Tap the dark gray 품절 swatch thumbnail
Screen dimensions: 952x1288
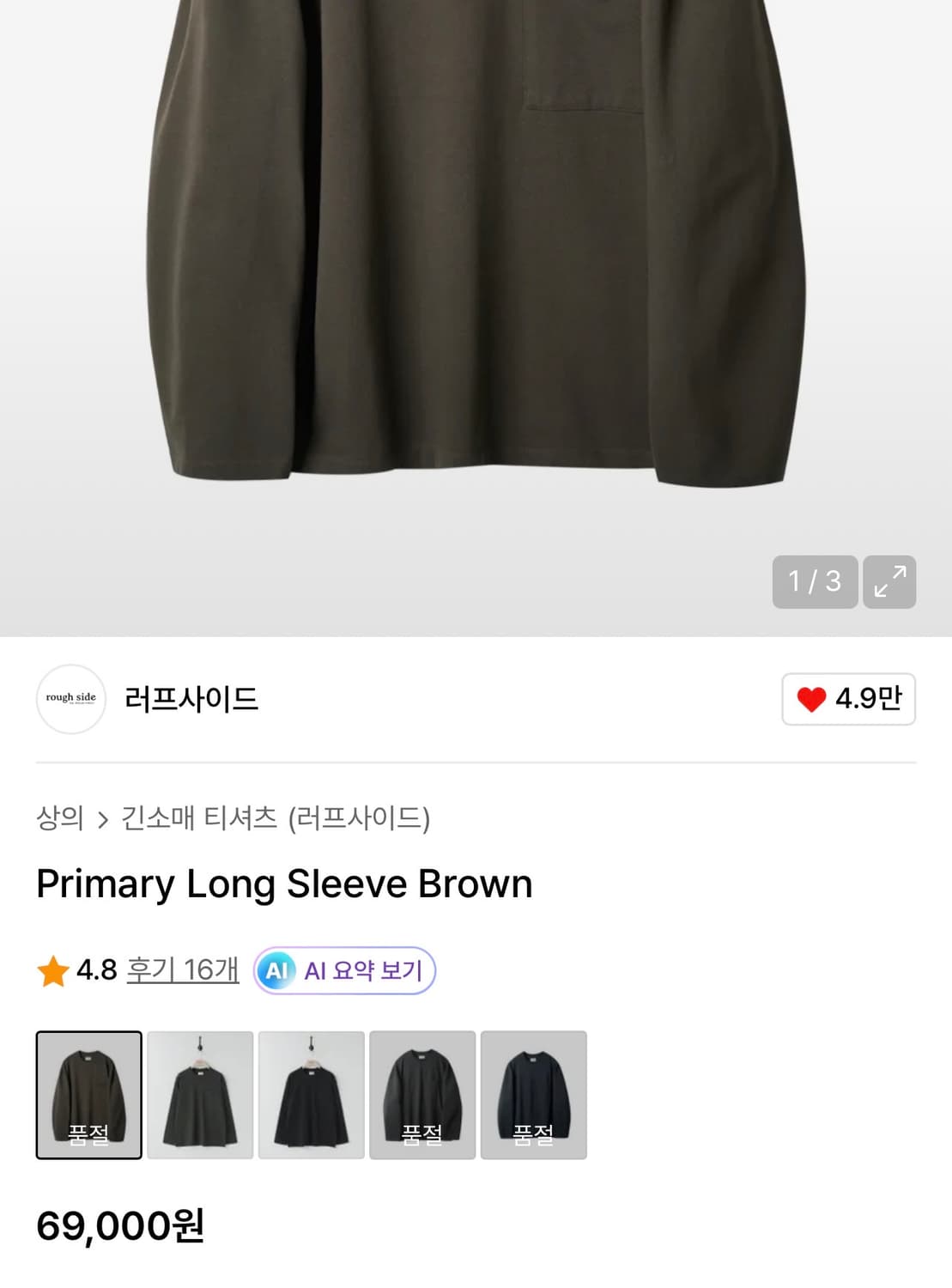pyautogui.click(x=422, y=1094)
